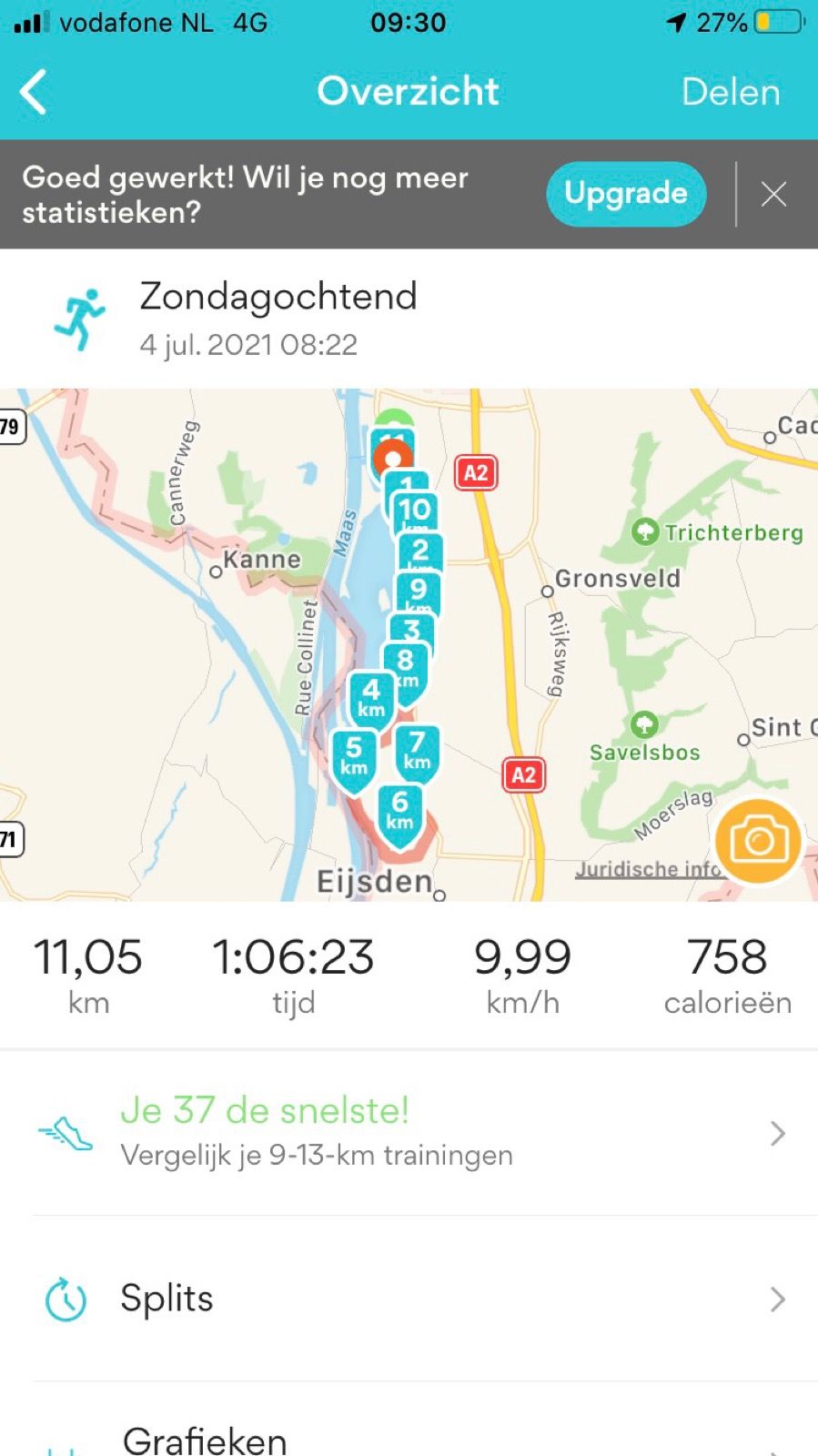818x1456 pixels.
Task: Dismiss the upgrade banner
Action: tap(773, 194)
